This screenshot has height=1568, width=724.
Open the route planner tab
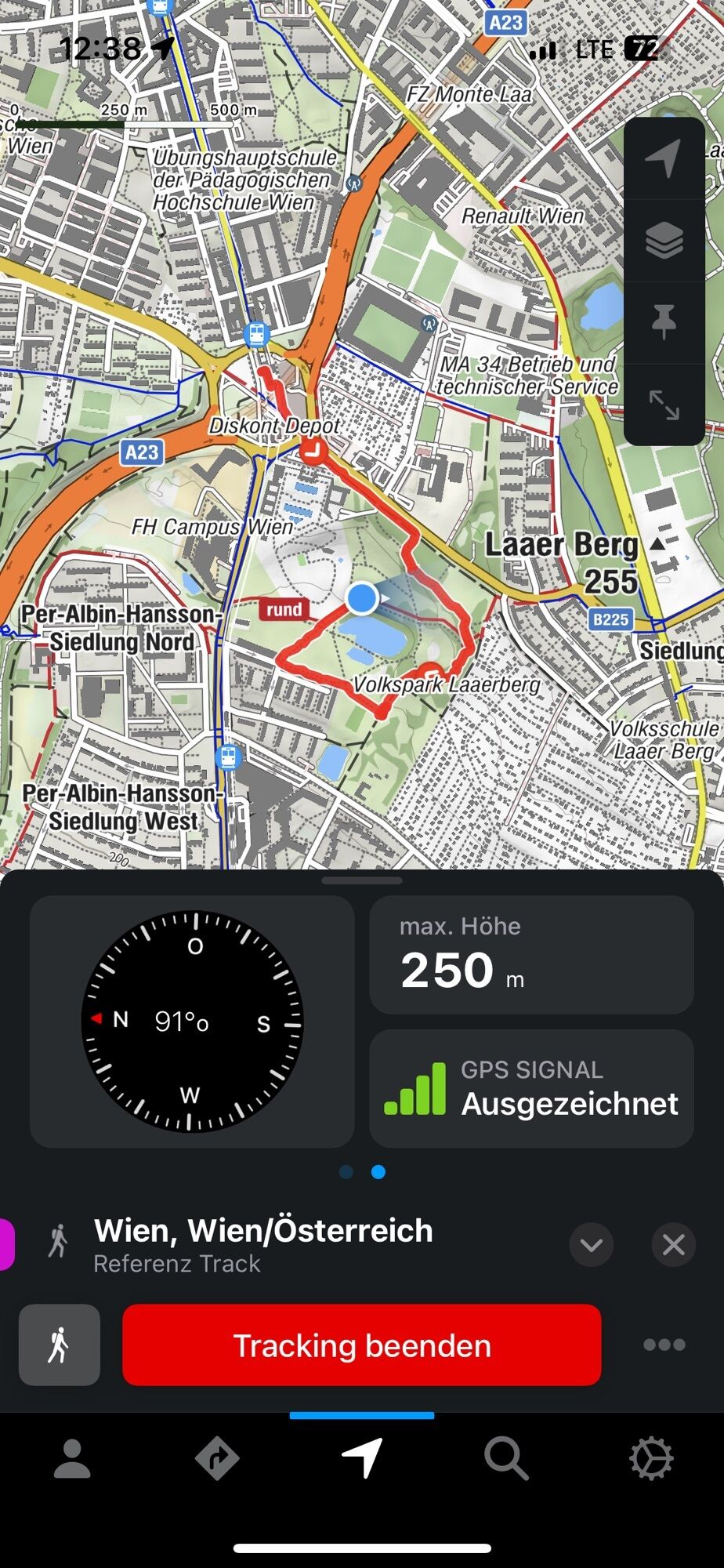[217, 1459]
